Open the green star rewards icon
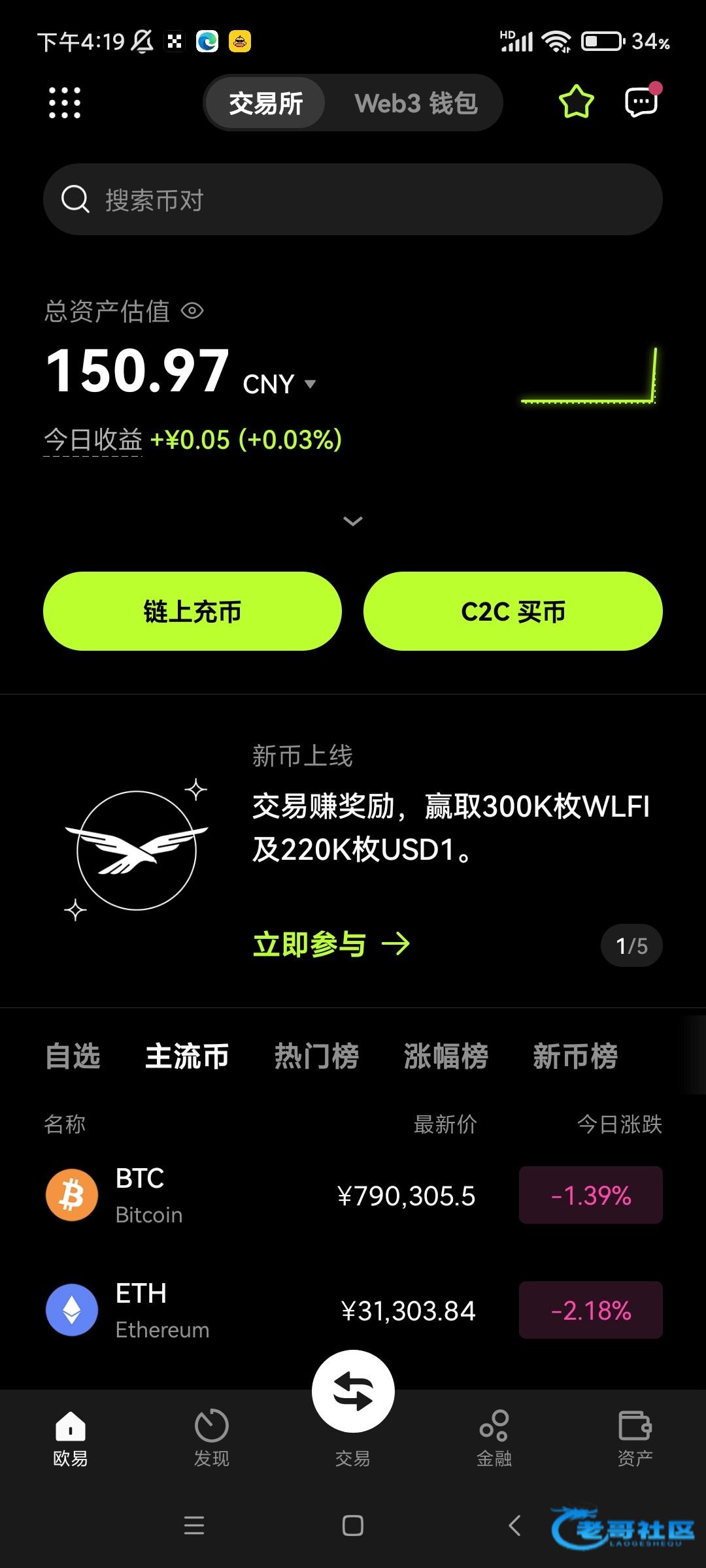 point(576,102)
